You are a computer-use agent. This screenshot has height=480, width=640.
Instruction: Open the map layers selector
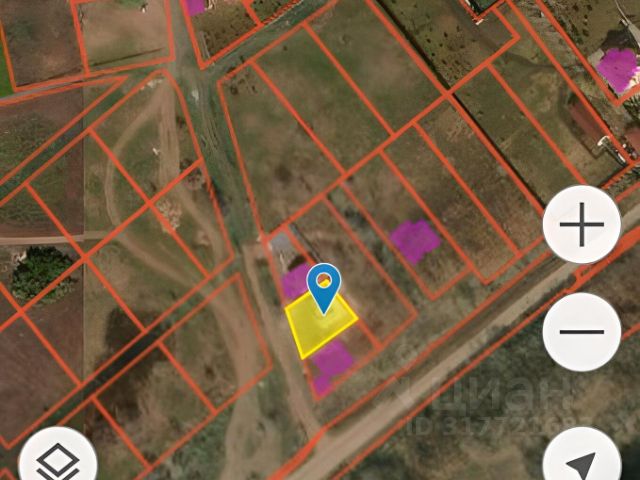click(58, 462)
